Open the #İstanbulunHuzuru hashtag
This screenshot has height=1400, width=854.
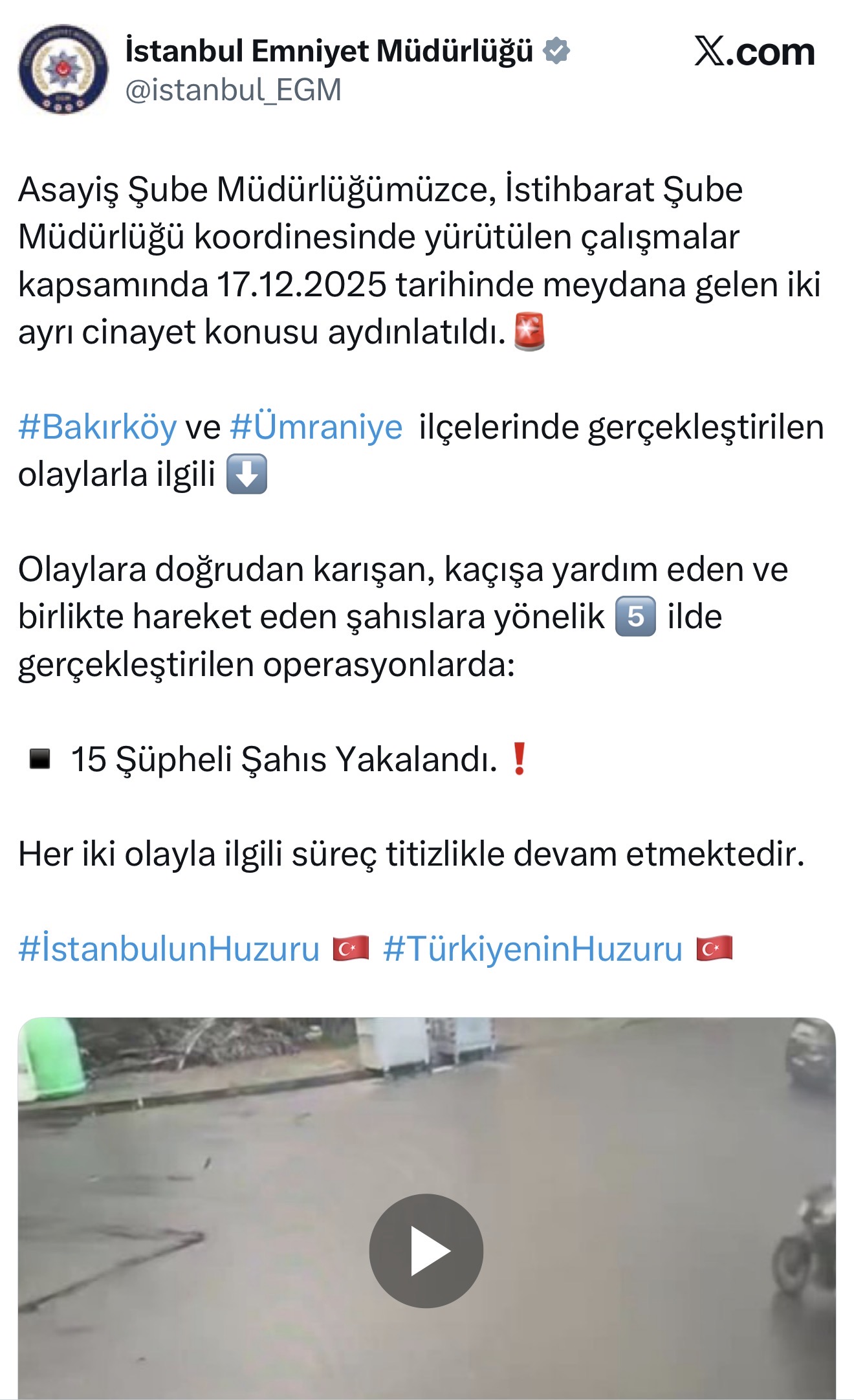(169, 949)
